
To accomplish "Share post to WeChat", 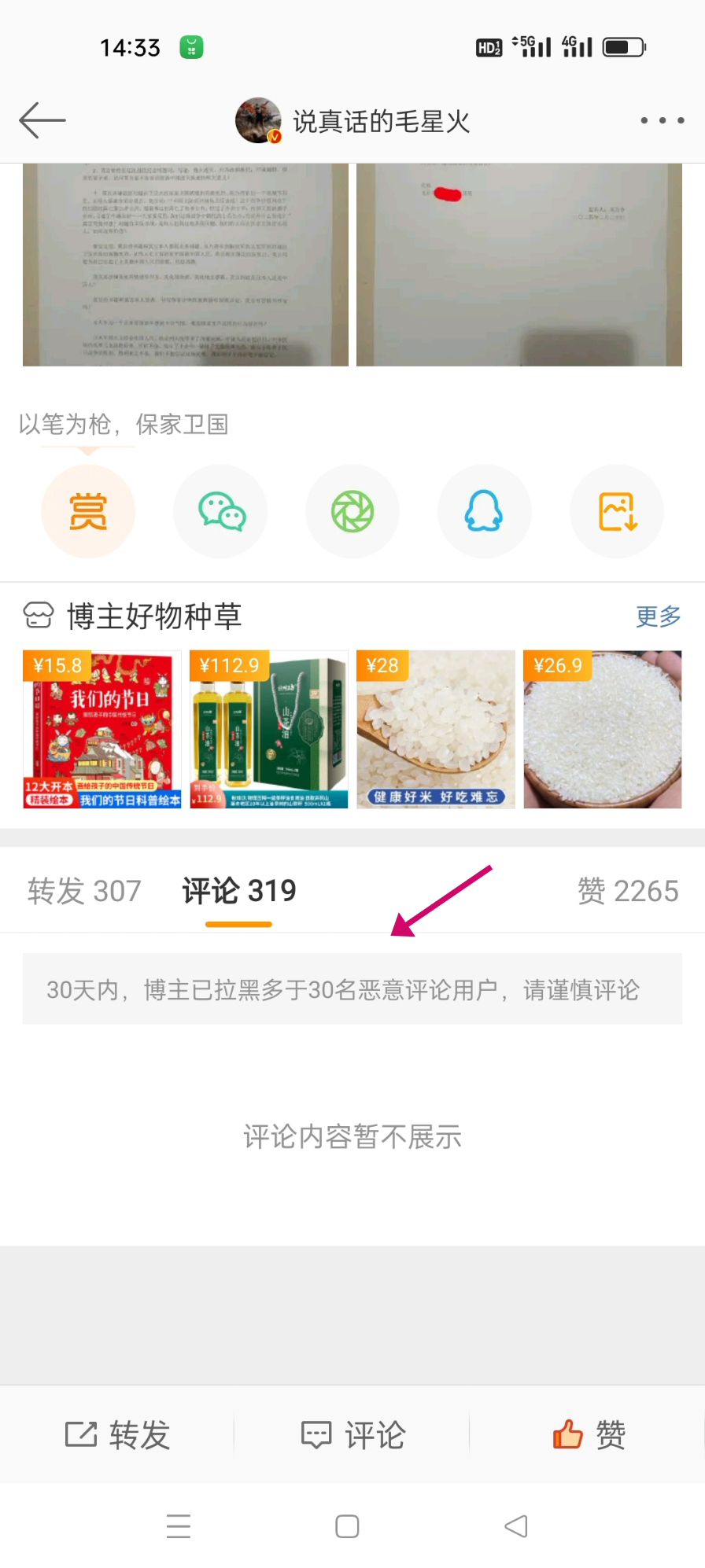I will click(x=220, y=511).
